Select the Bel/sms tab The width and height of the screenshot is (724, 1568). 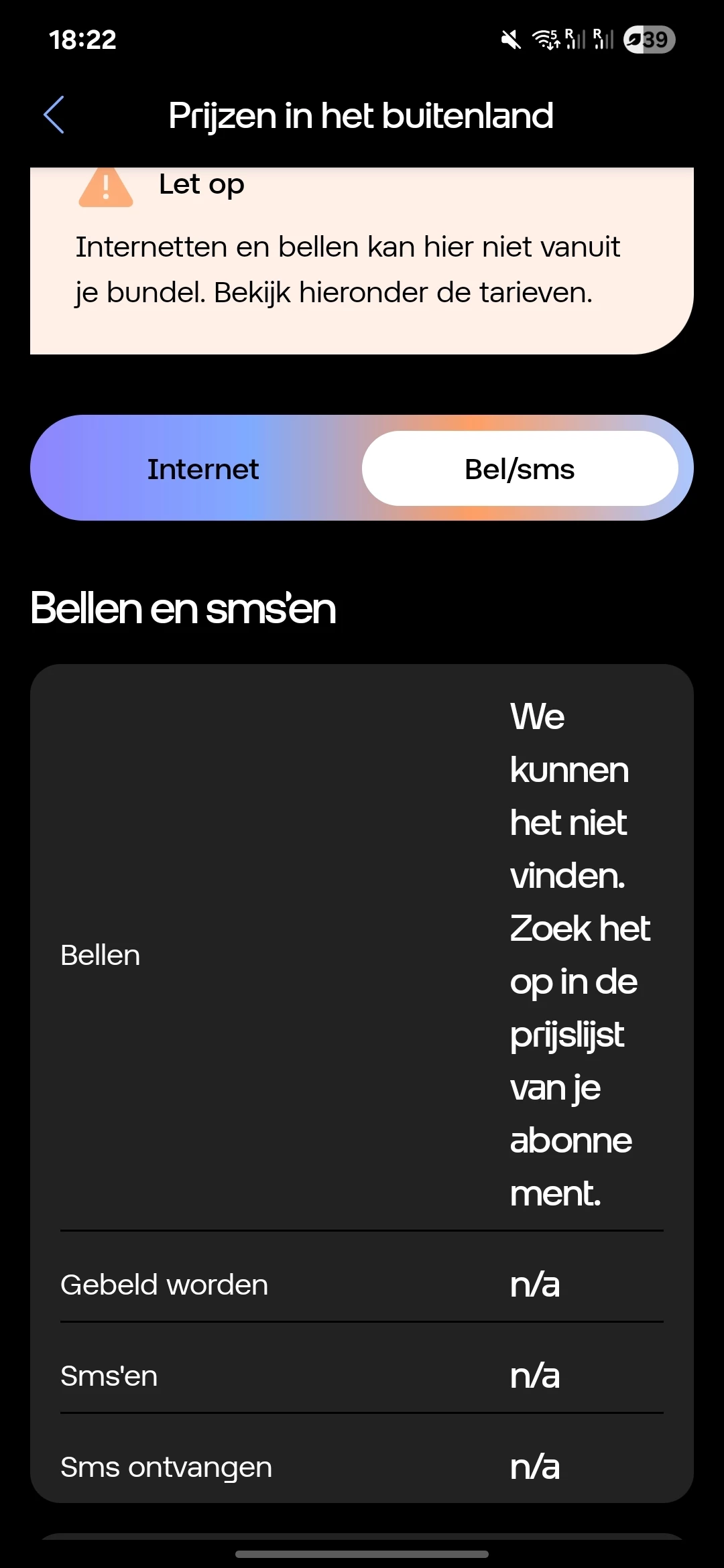(x=520, y=469)
